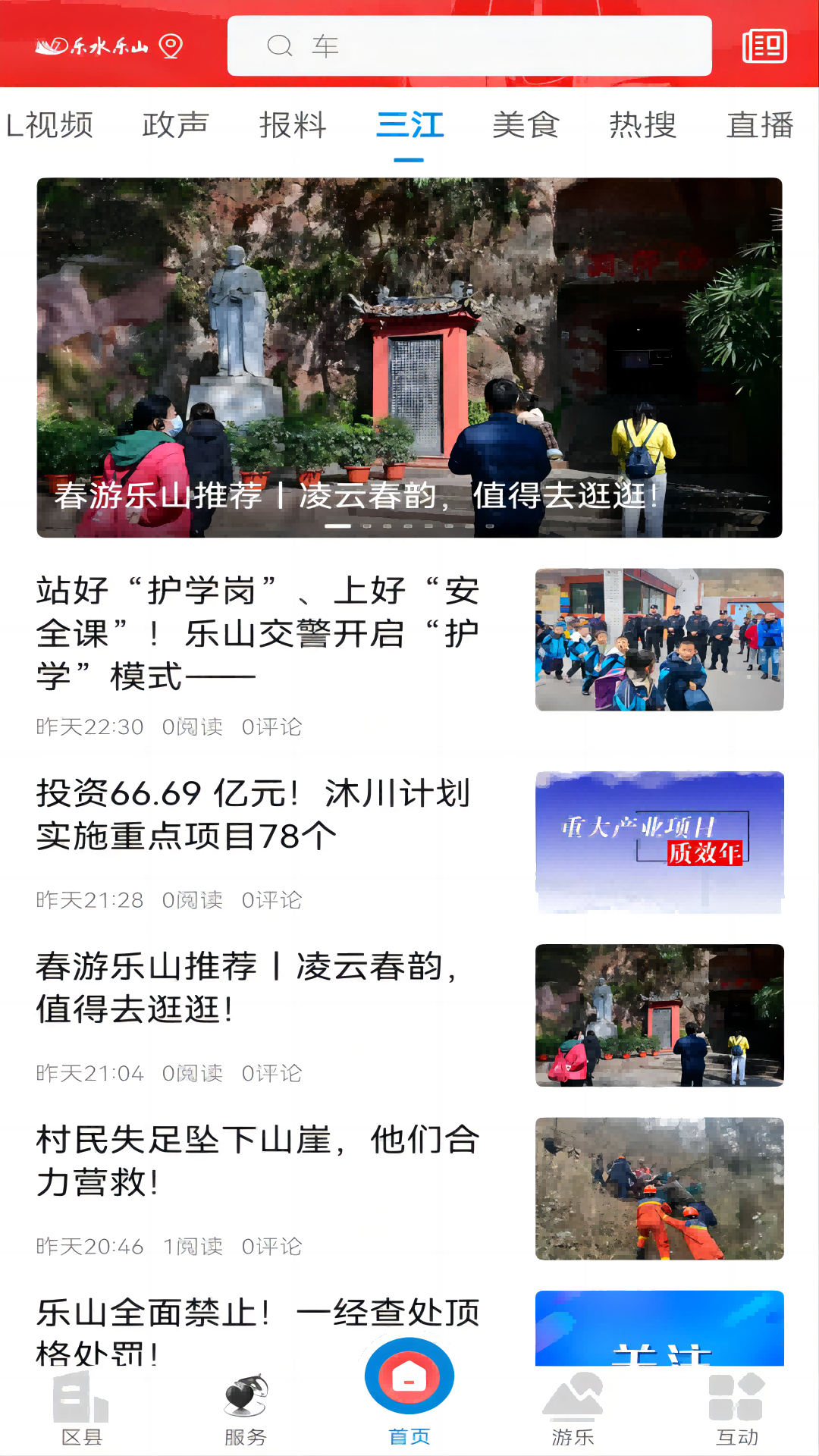Open the 热搜 tab
The width and height of the screenshot is (819, 1456).
(x=644, y=125)
